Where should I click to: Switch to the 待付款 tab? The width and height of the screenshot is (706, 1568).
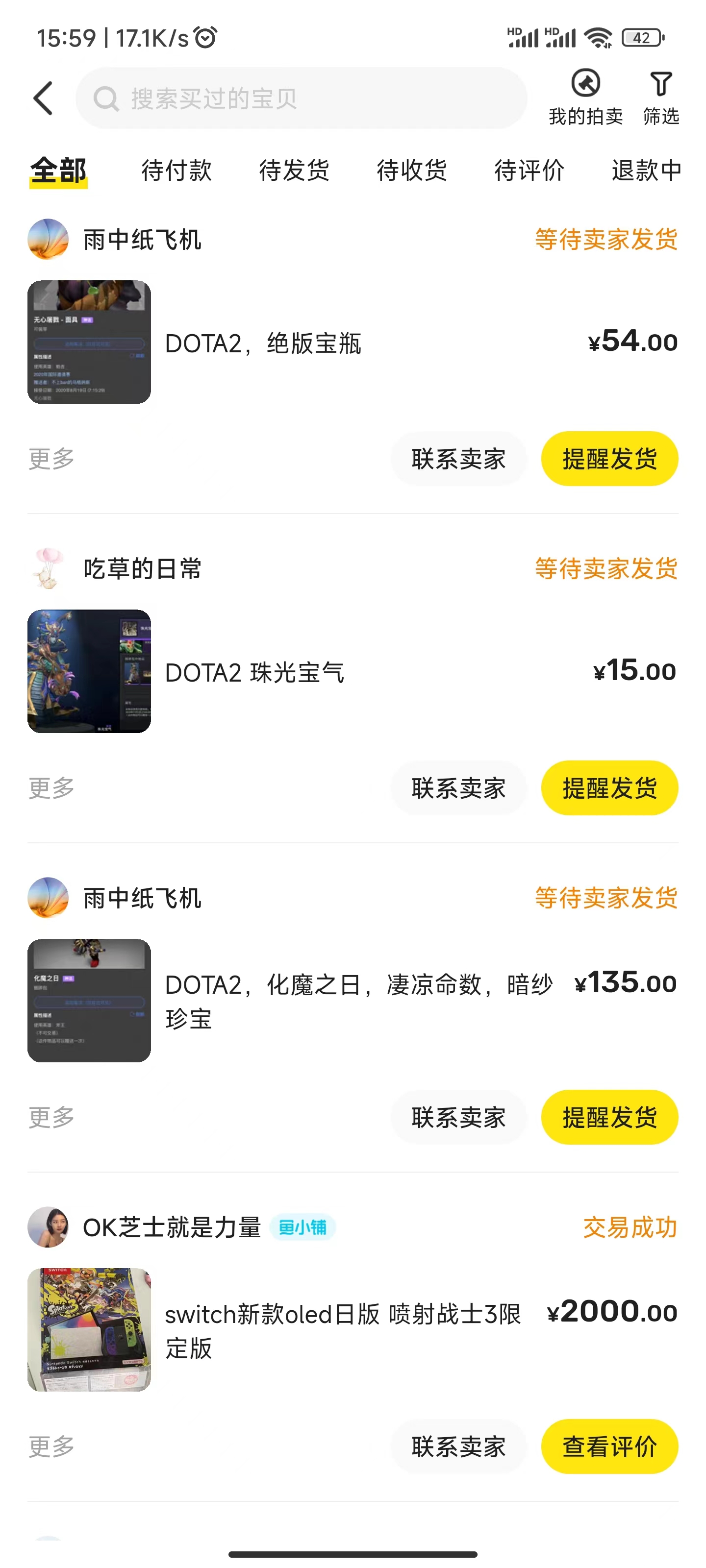point(176,171)
